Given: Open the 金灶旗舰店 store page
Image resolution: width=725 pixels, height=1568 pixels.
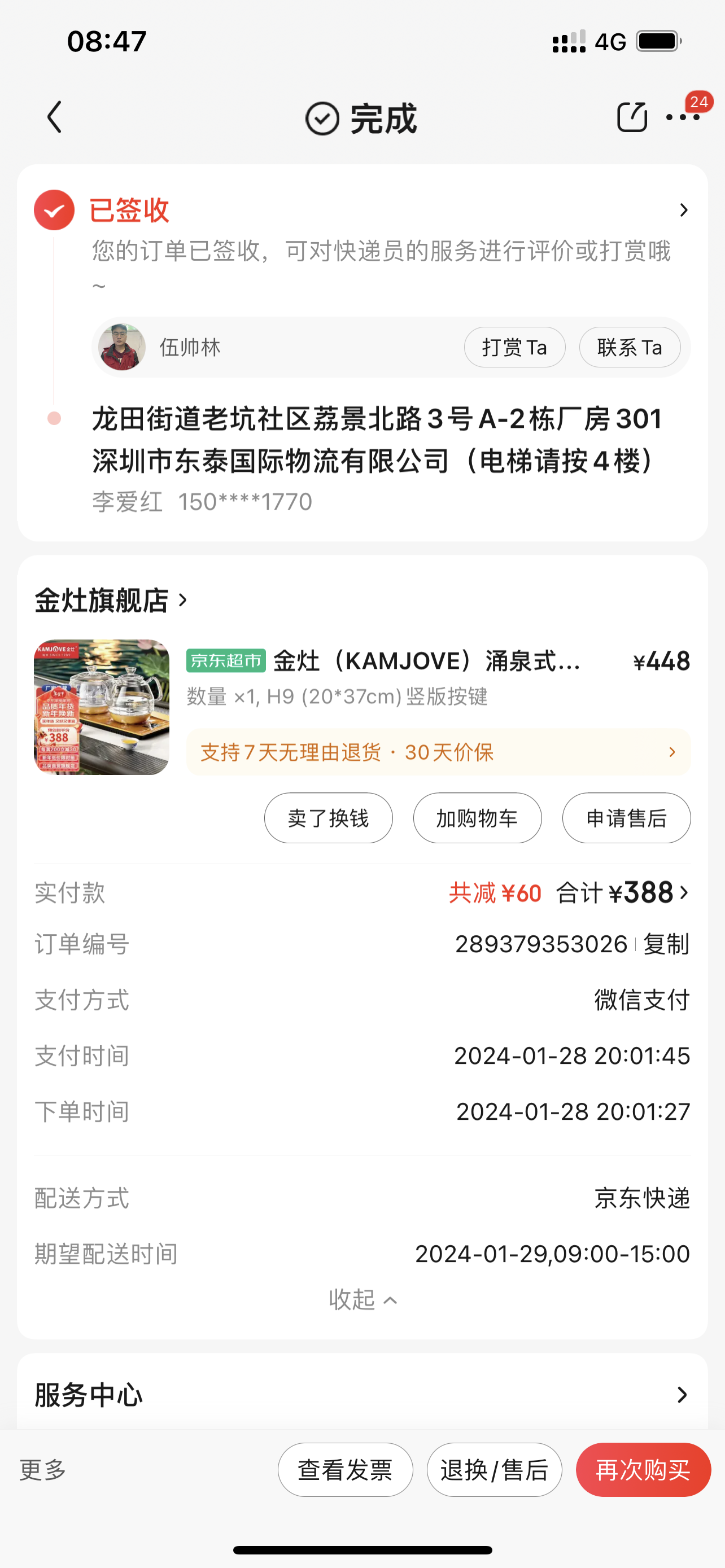Looking at the screenshot, I should pos(111,601).
